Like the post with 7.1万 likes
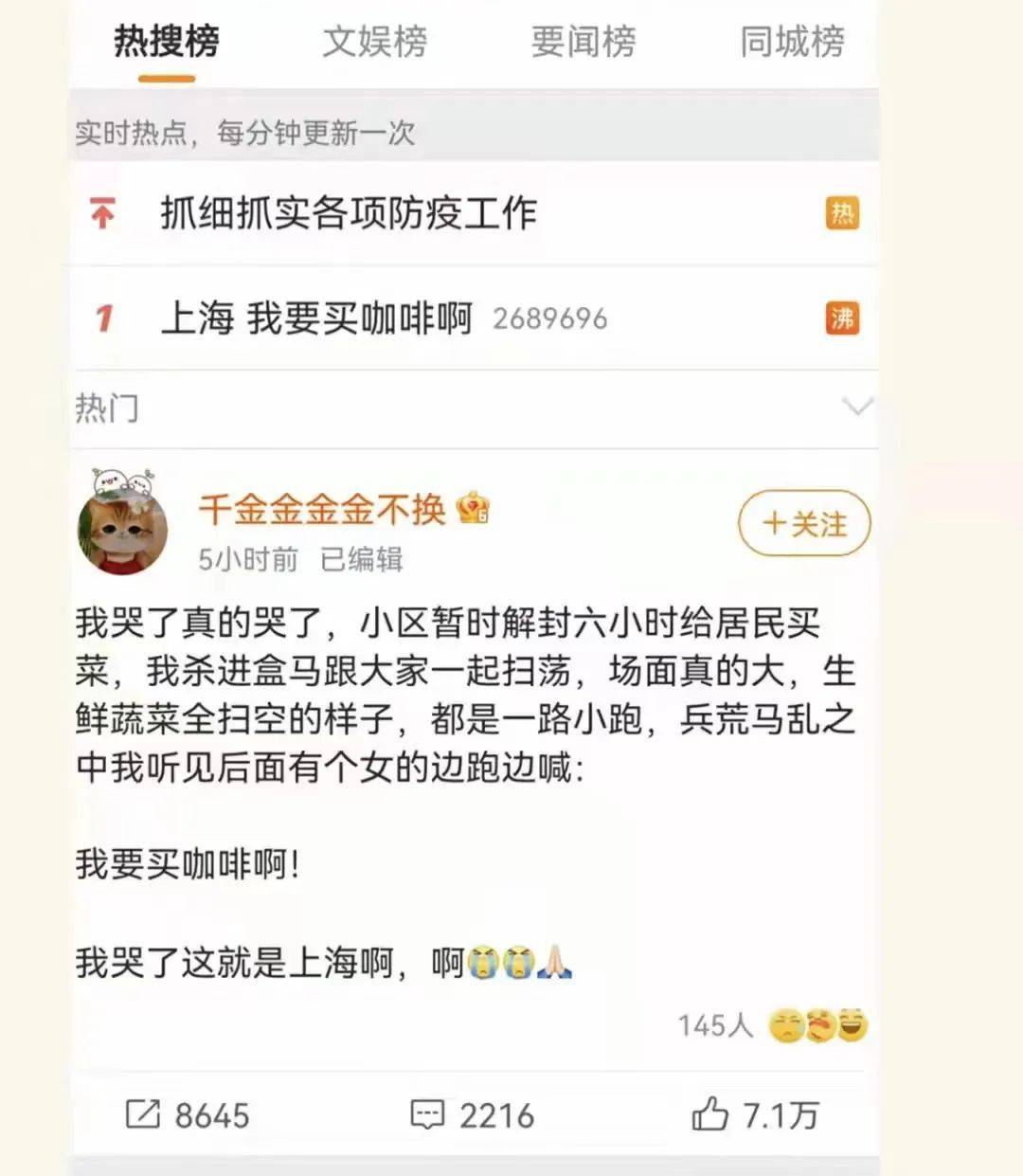This screenshot has height=1176, width=1023. coord(754,1114)
